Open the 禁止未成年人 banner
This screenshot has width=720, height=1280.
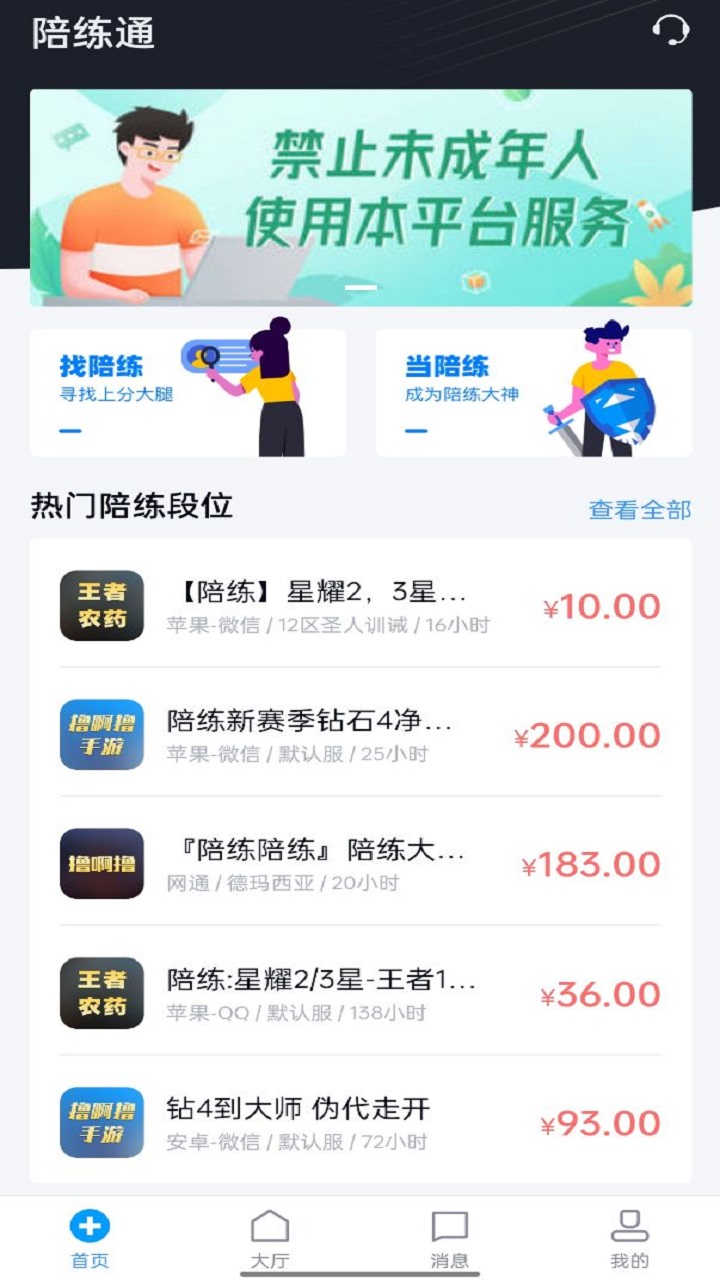coord(360,198)
